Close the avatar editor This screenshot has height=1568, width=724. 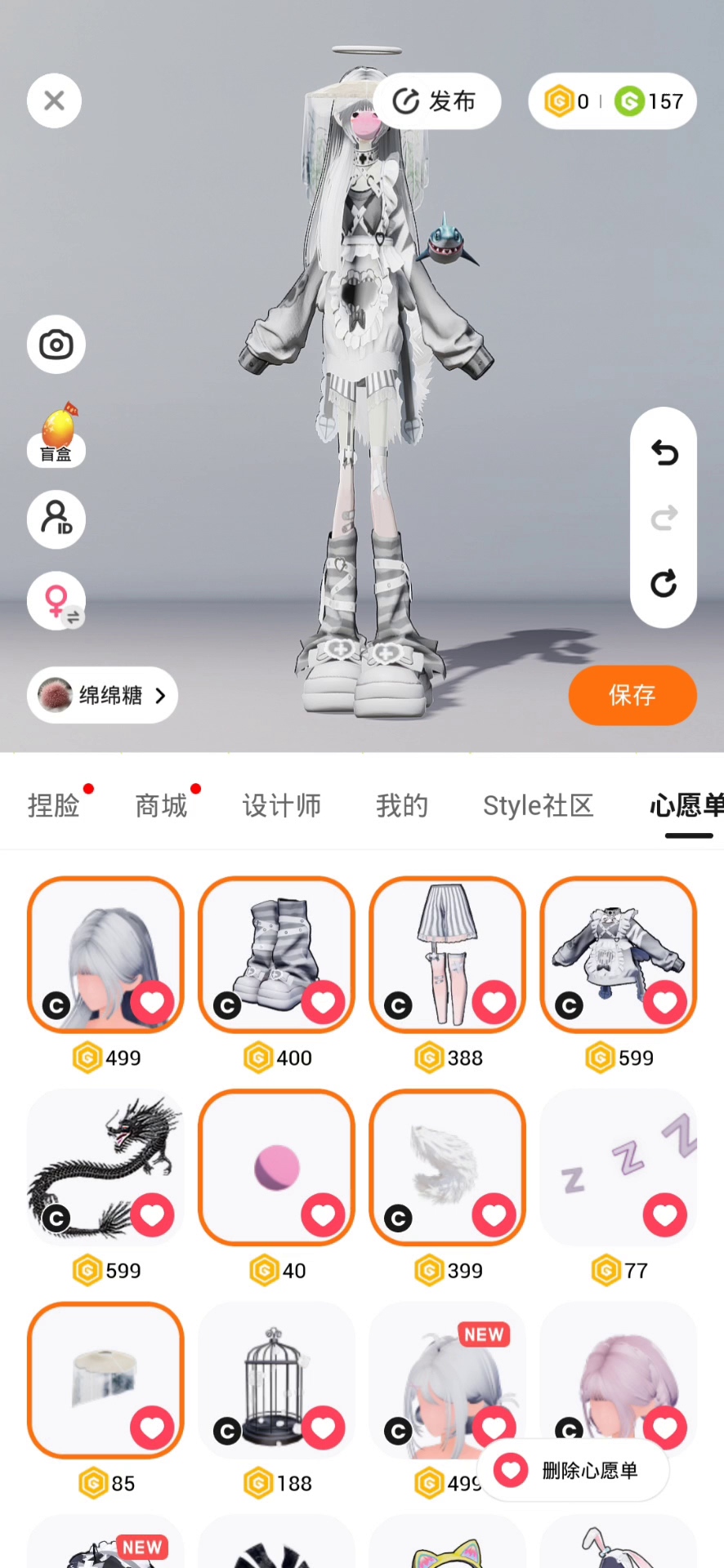point(54,101)
